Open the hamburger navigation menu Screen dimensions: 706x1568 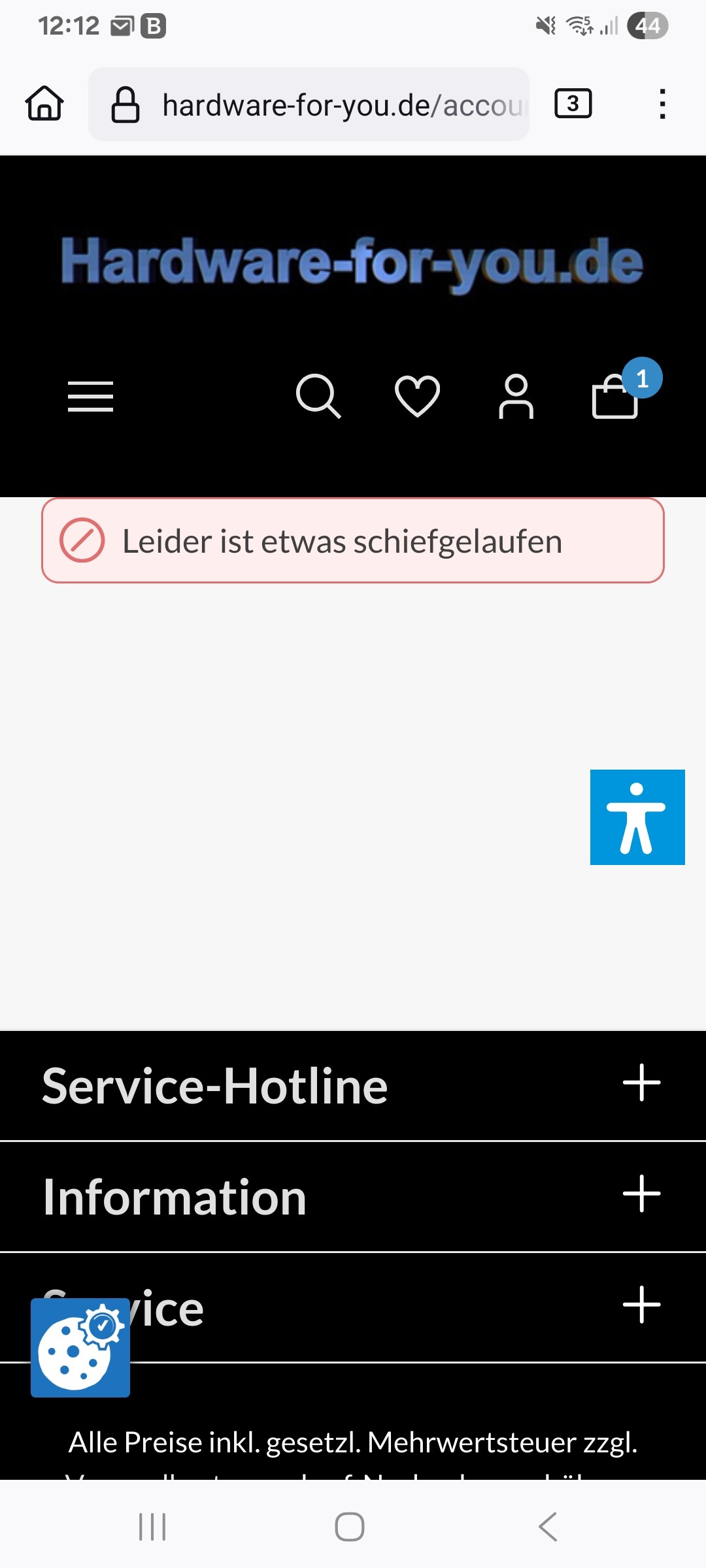91,396
